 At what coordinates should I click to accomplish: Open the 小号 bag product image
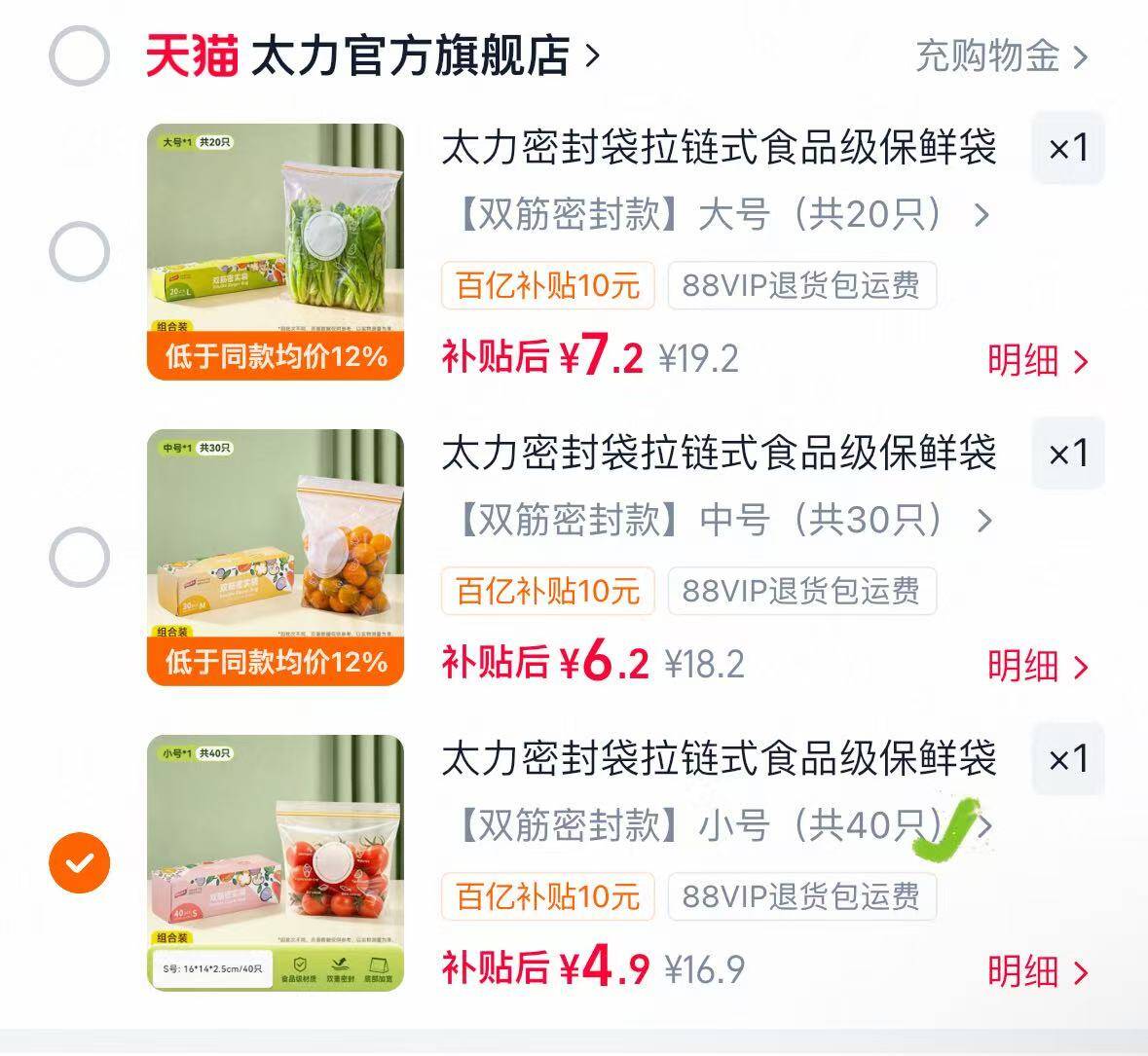click(x=276, y=862)
